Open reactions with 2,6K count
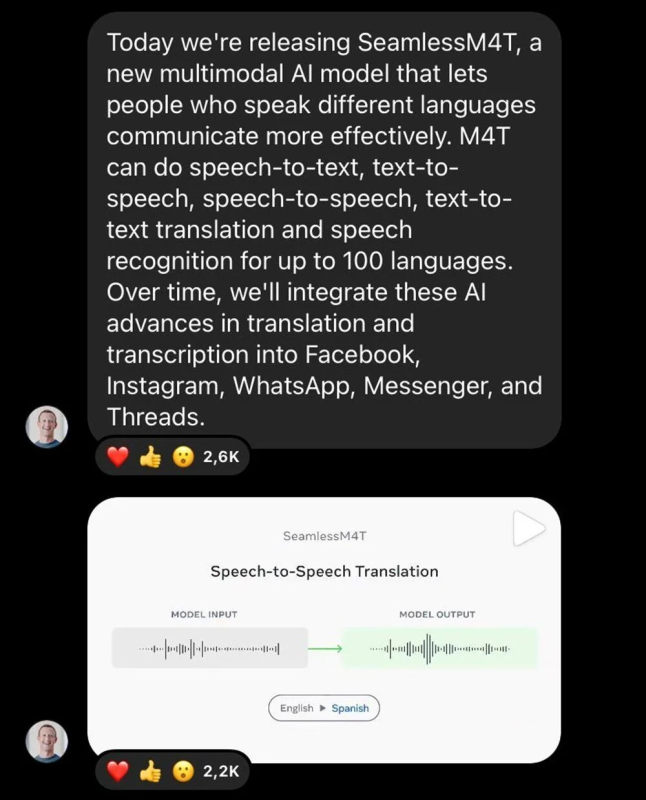This screenshot has width=646, height=800. [x=172, y=458]
